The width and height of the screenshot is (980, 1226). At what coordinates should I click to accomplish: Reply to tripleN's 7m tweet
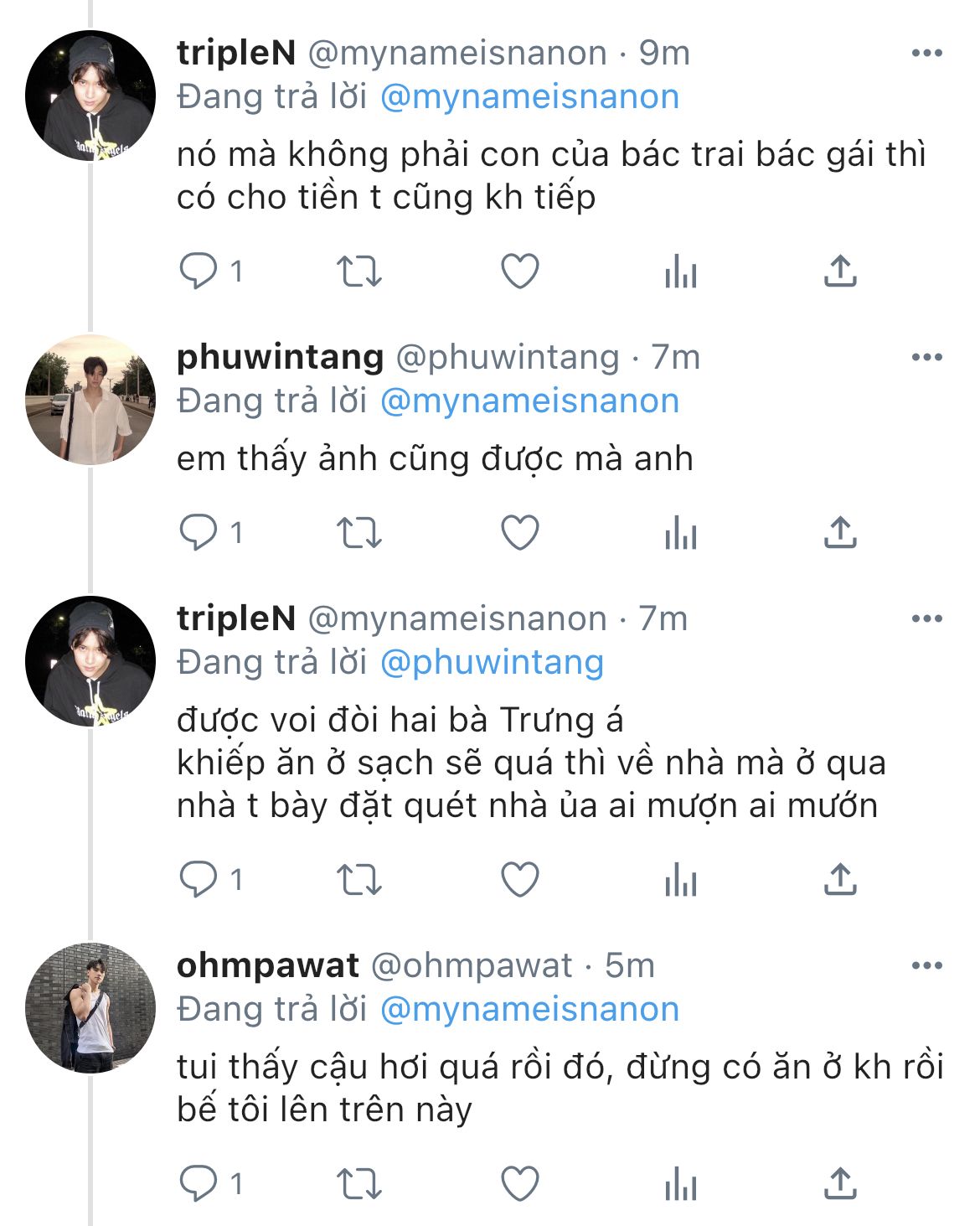pyautogui.click(x=199, y=879)
